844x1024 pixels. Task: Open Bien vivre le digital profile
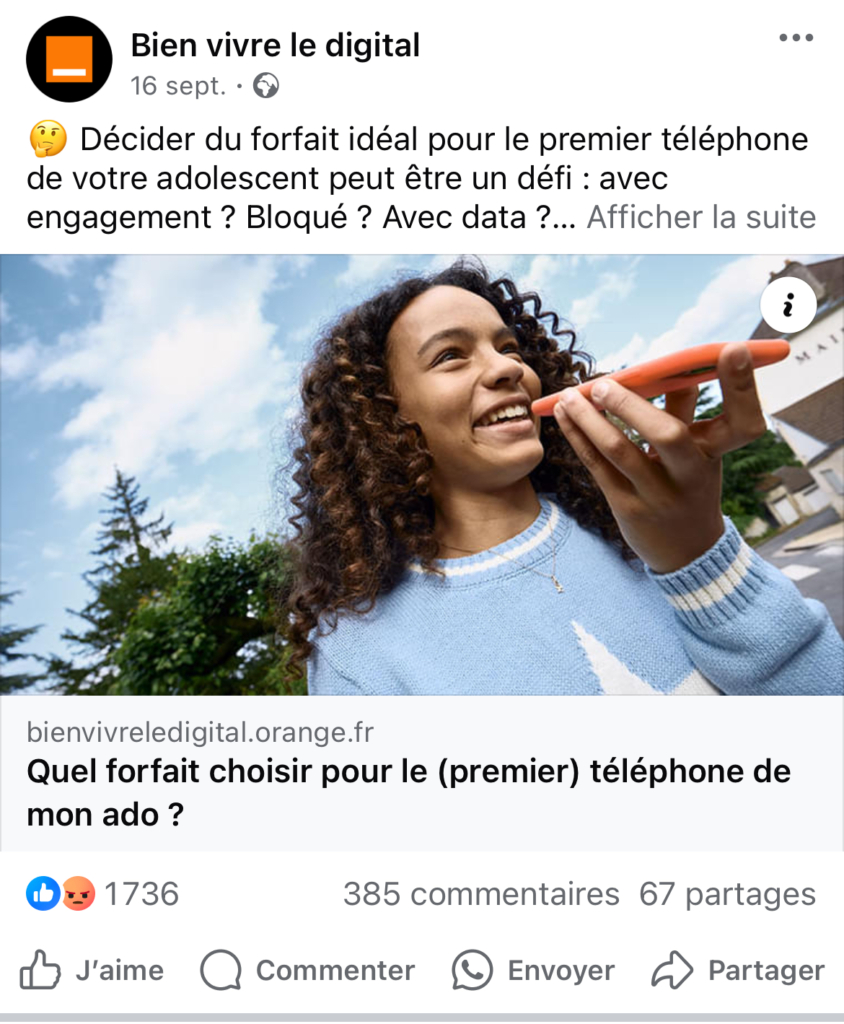pyautogui.click(x=275, y=45)
